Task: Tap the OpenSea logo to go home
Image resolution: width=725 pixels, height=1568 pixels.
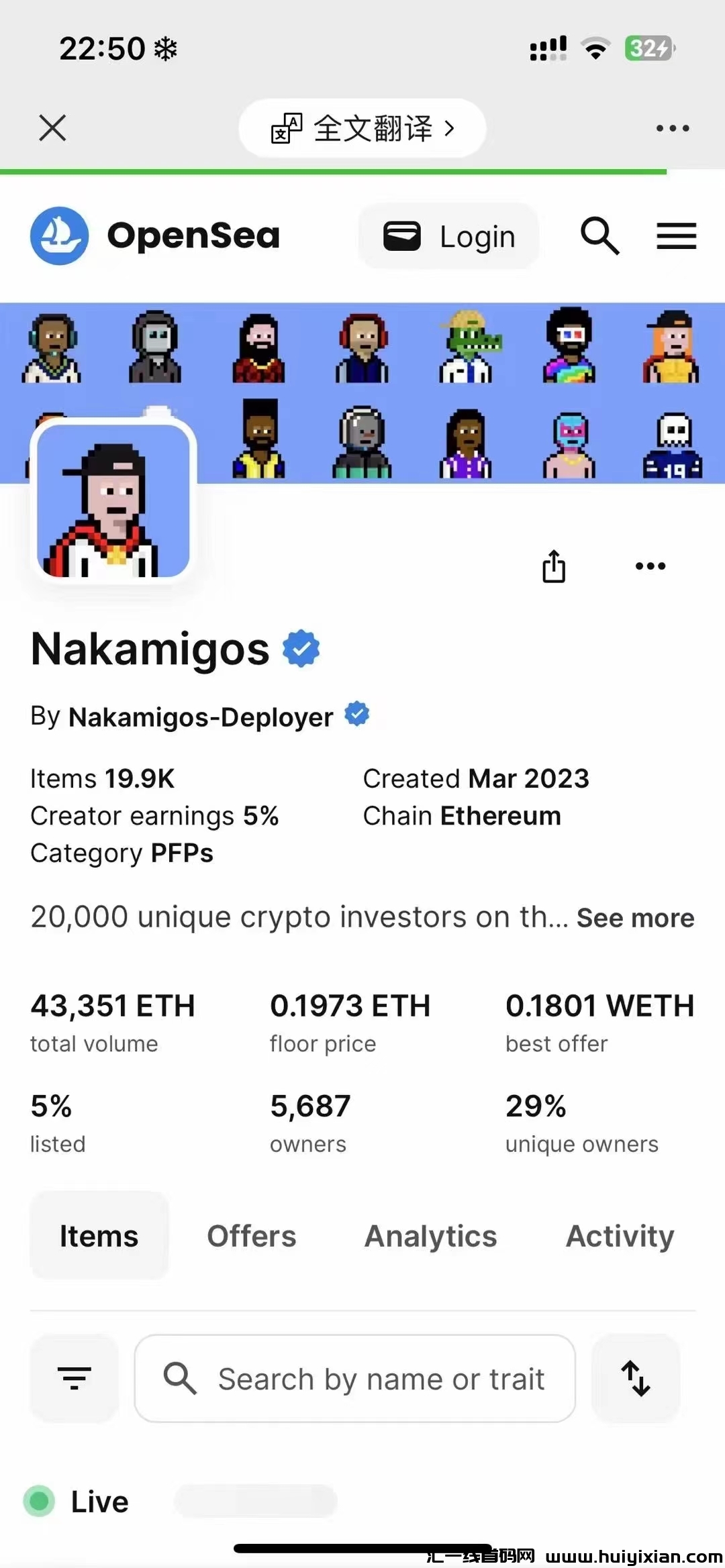Action: (x=156, y=236)
